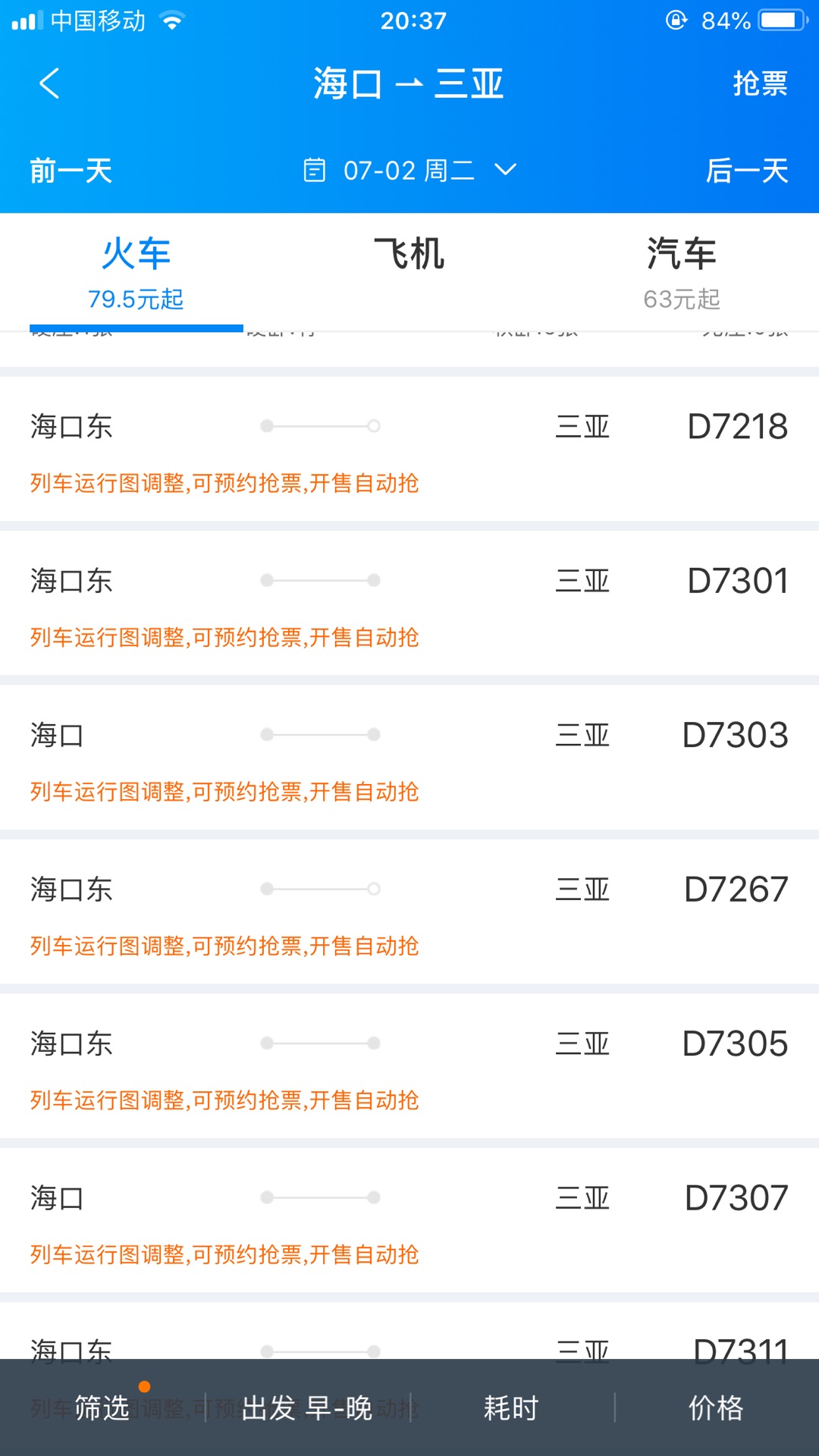Viewport: 819px width, 1456px height.
Task: Go back using the top-left arrow
Action: (x=50, y=83)
